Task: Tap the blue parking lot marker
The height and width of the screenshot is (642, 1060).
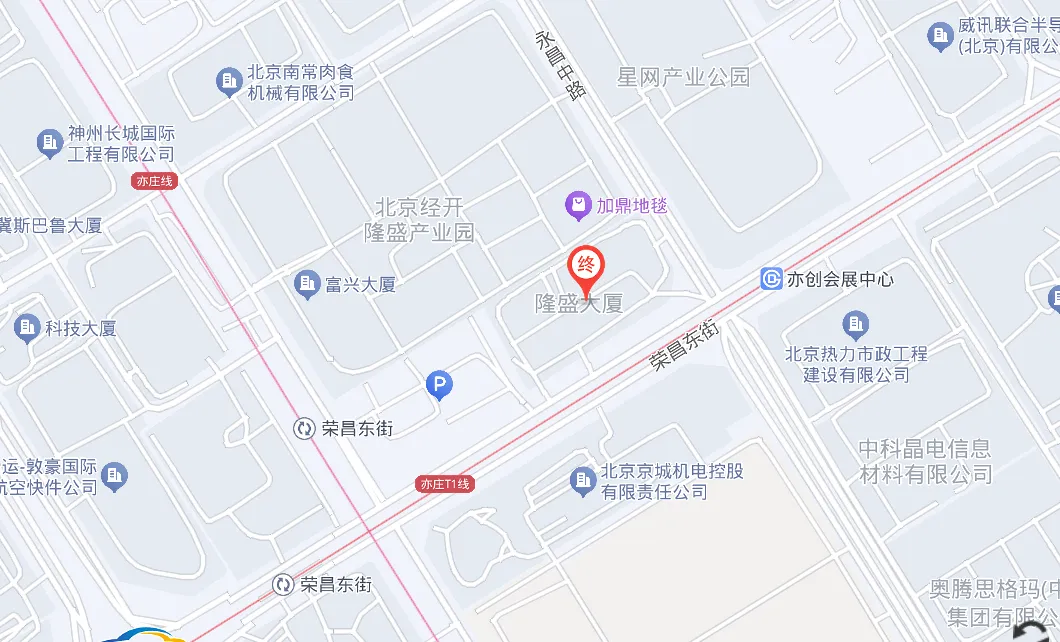Action: pos(439,384)
